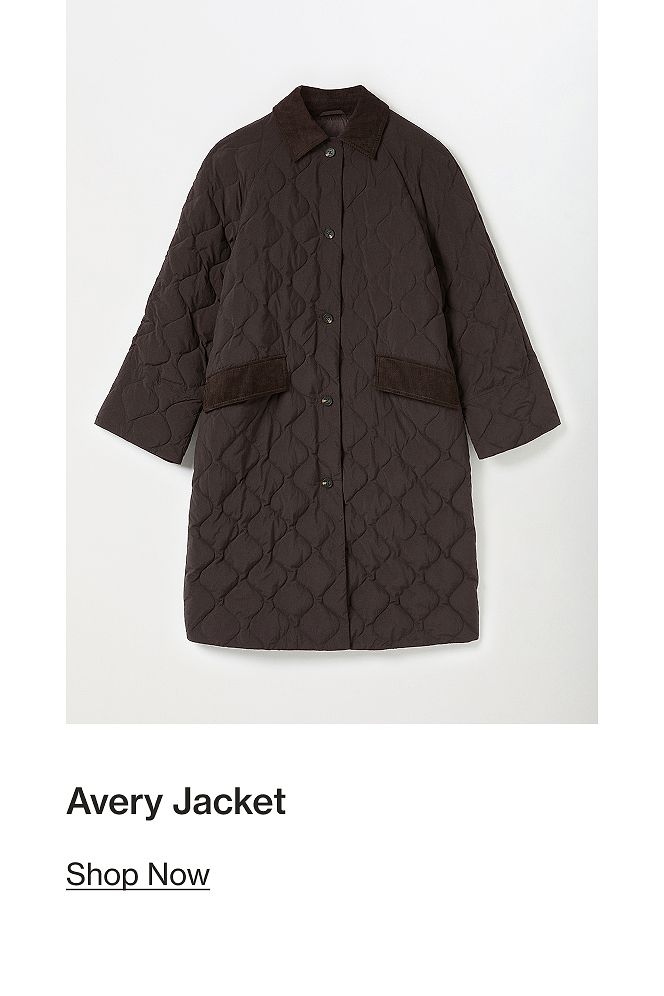Tap the Shop Now link
The width and height of the screenshot is (664, 996).
[138, 874]
